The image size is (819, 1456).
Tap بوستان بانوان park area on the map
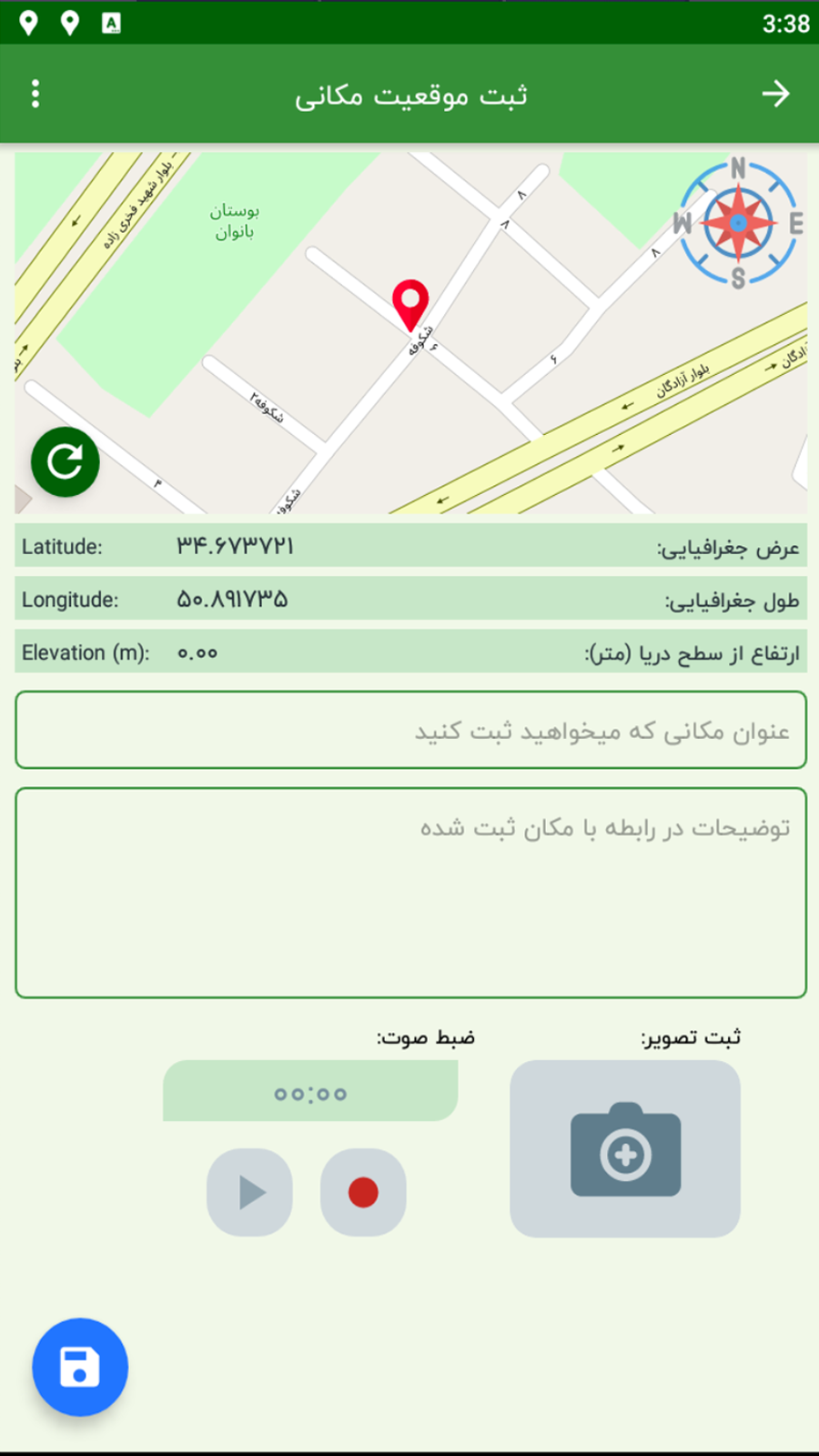[x=235, y=221]
